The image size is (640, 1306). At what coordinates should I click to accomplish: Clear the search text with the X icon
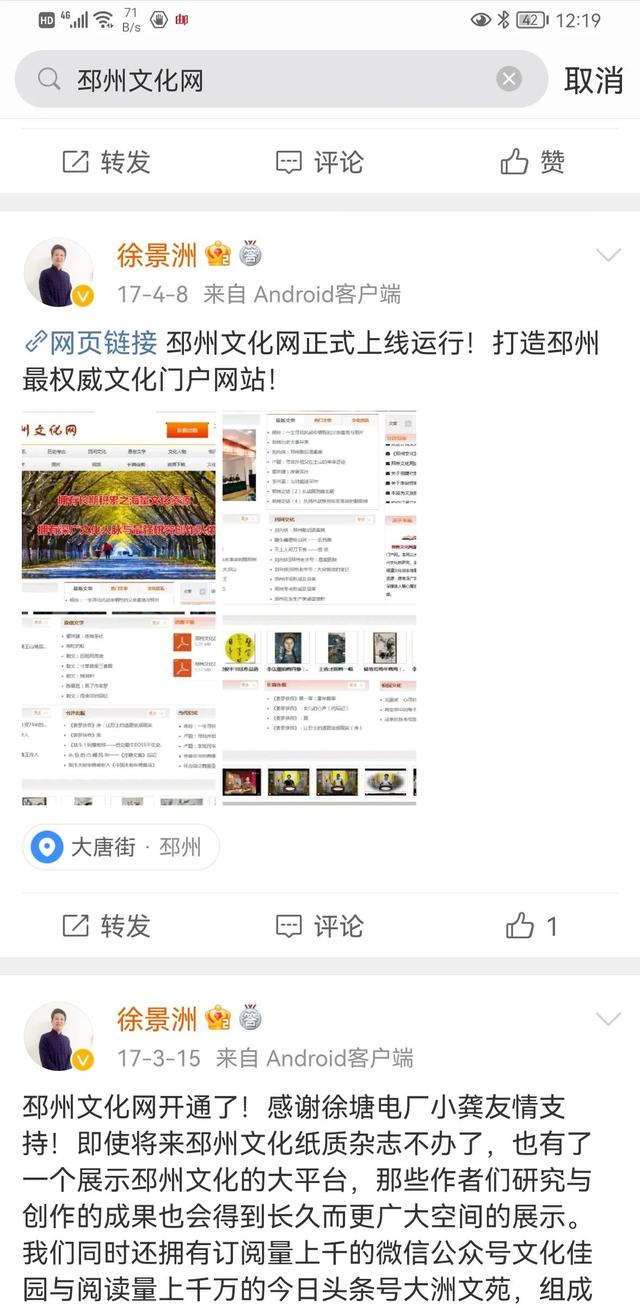click(509, 80)
